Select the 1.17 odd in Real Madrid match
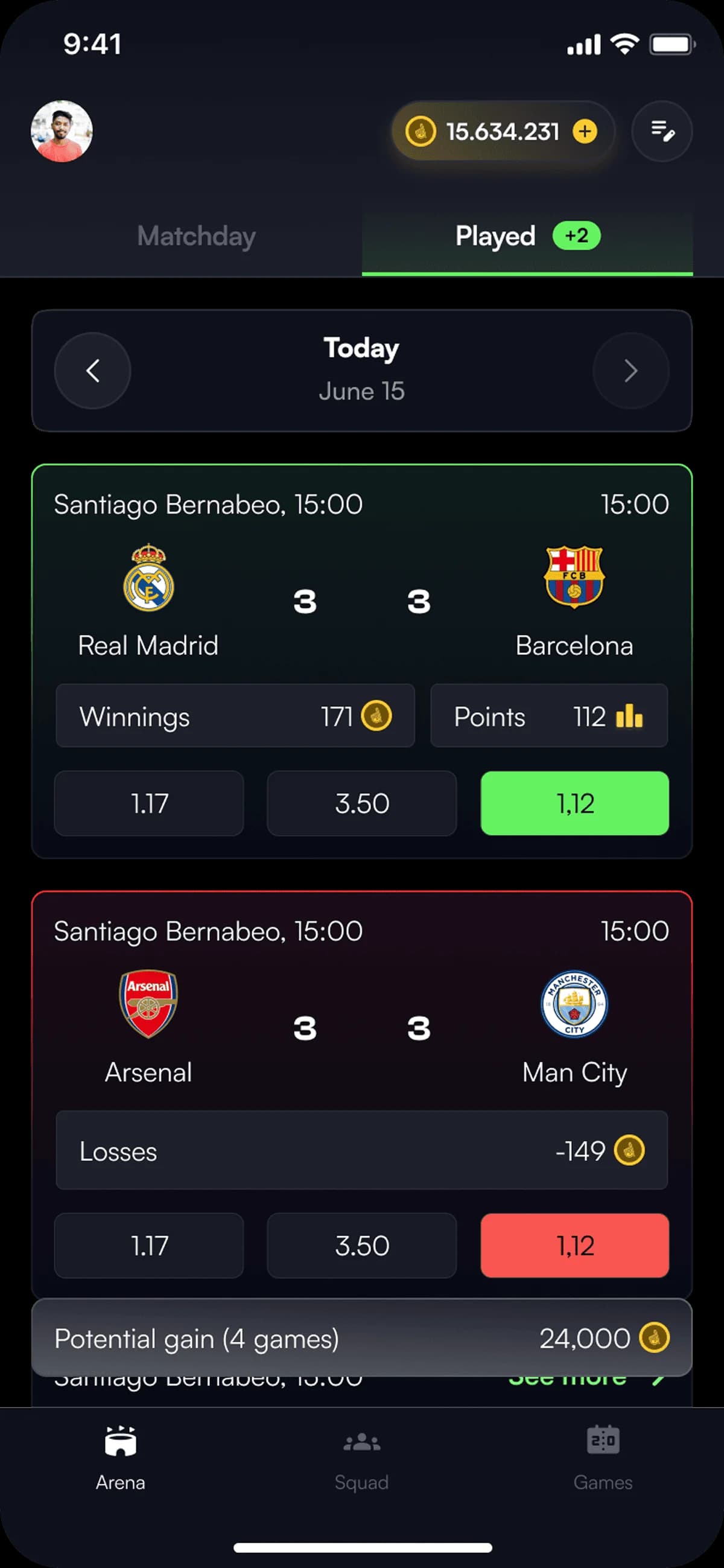 pos(148,803)
